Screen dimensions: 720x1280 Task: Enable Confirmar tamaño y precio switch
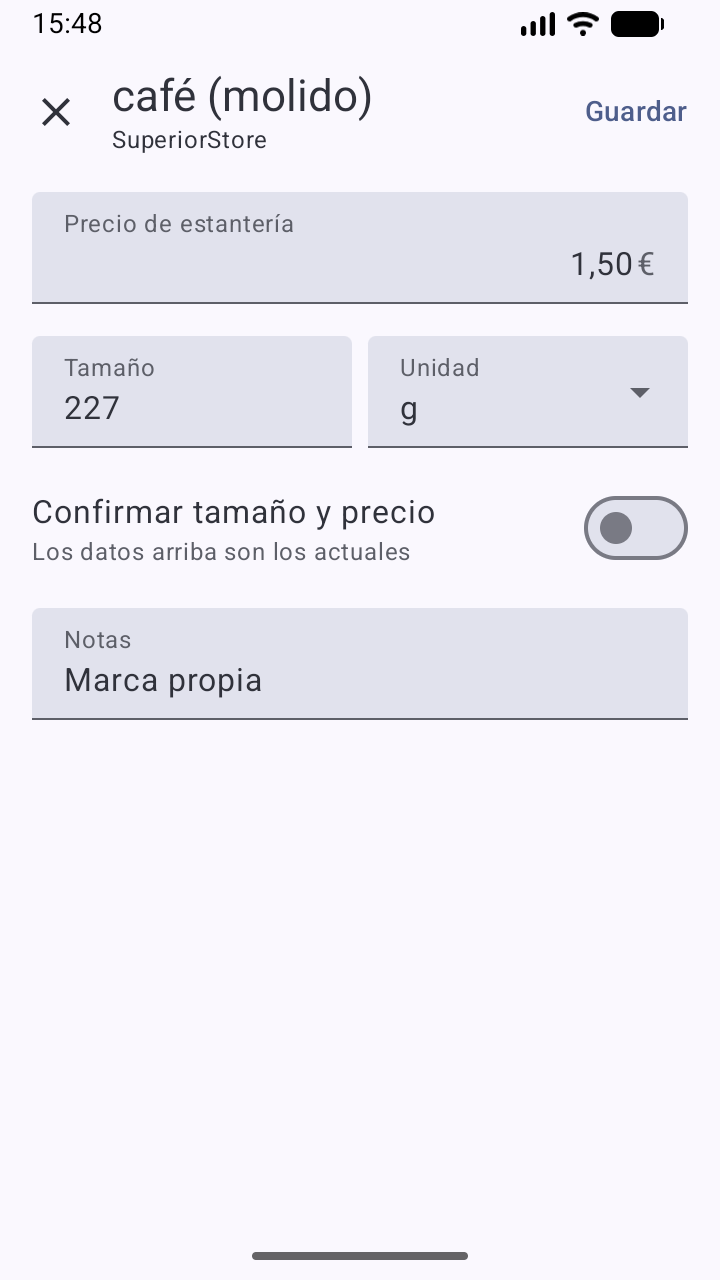click(x=635, y=528)
